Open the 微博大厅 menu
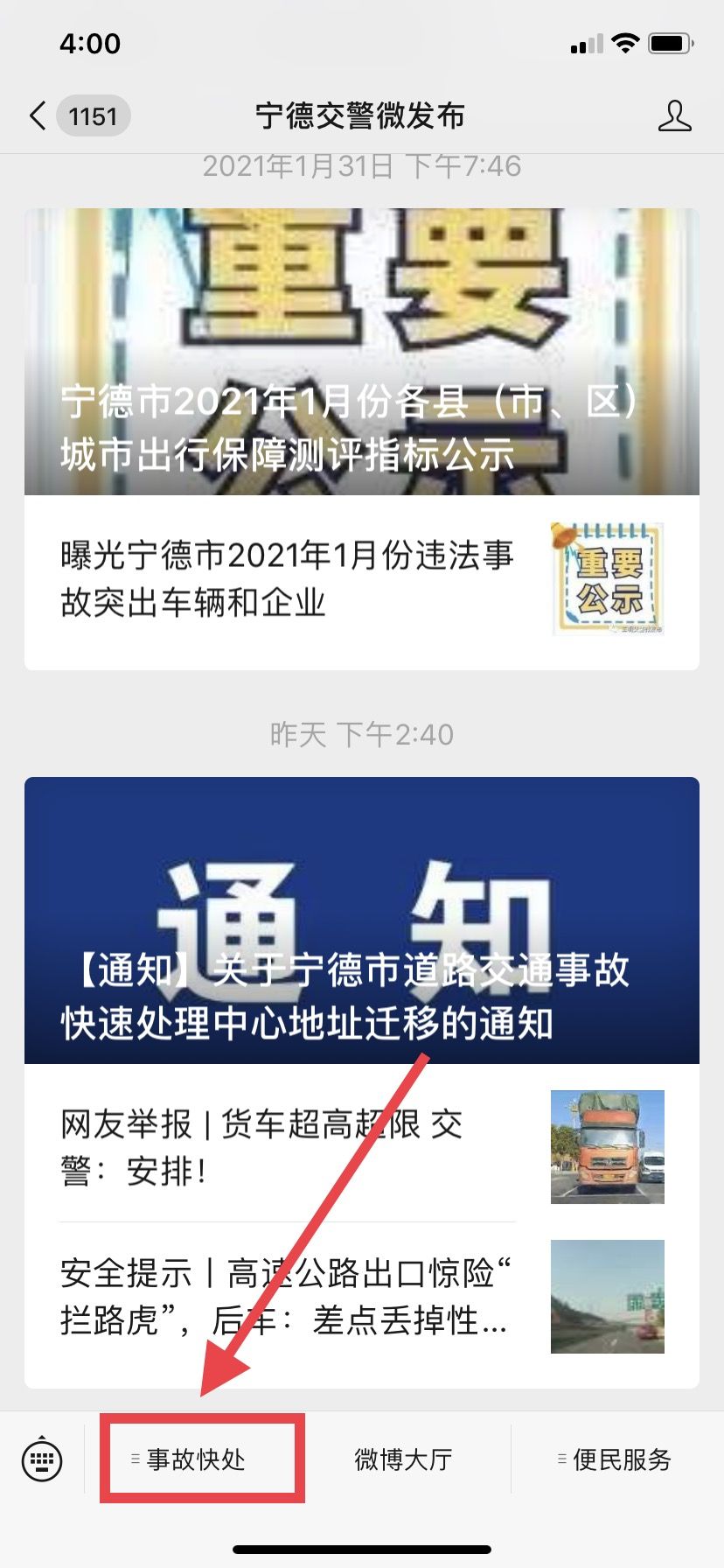The image size is (724, 1568). 403,1459
